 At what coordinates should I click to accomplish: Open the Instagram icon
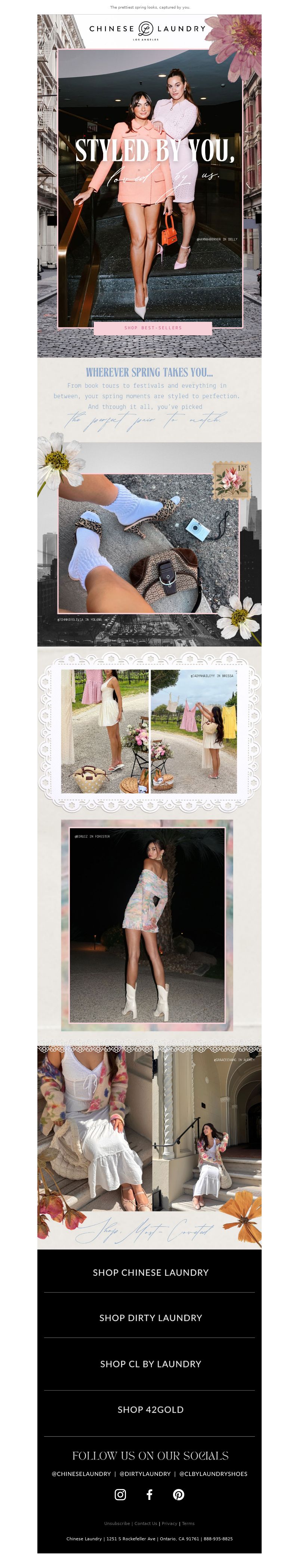120,1494
